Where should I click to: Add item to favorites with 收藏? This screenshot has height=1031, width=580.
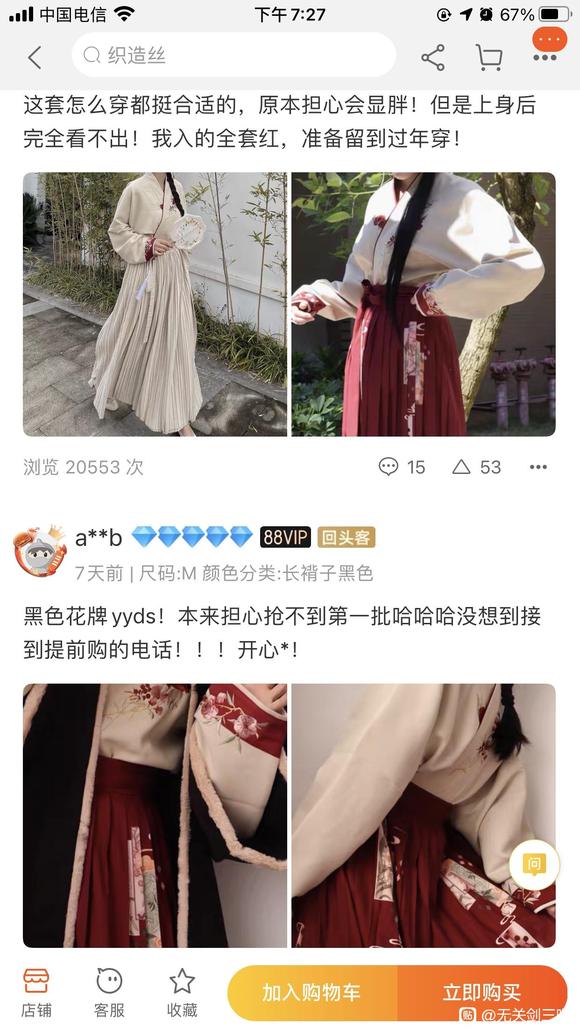click(x=182, y=993)
